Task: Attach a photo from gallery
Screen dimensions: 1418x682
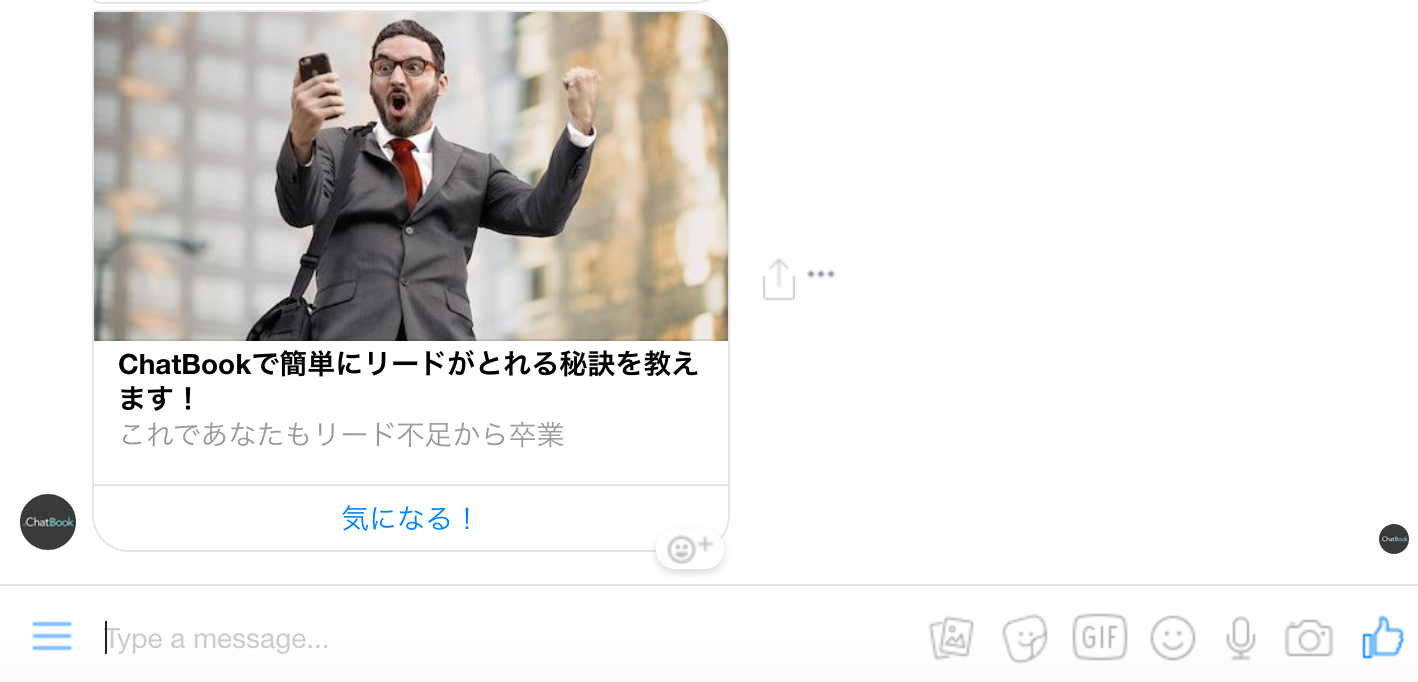Action: tap(951, 637)
